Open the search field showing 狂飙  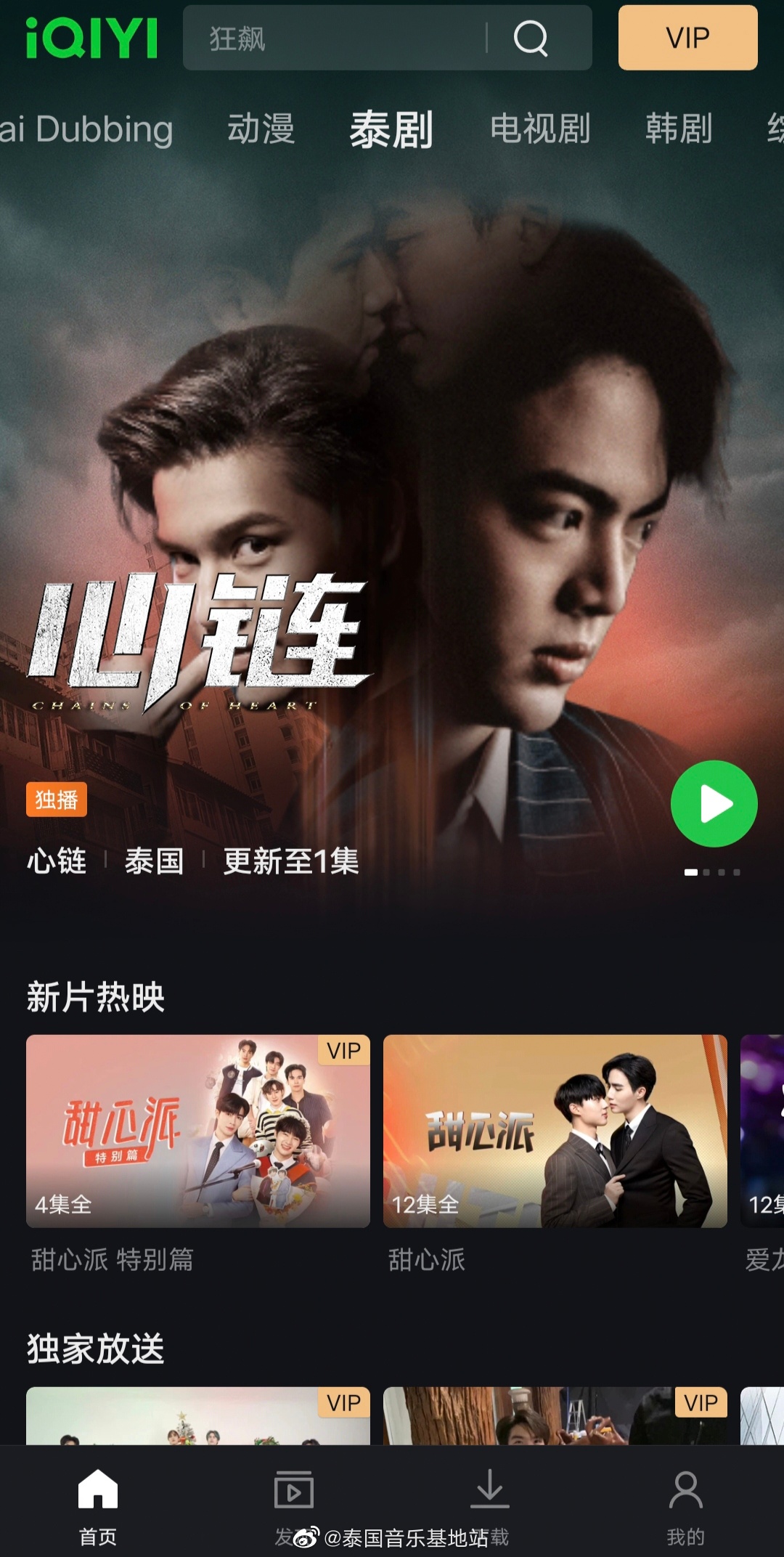pyautogui.click(x=334, y=38)
